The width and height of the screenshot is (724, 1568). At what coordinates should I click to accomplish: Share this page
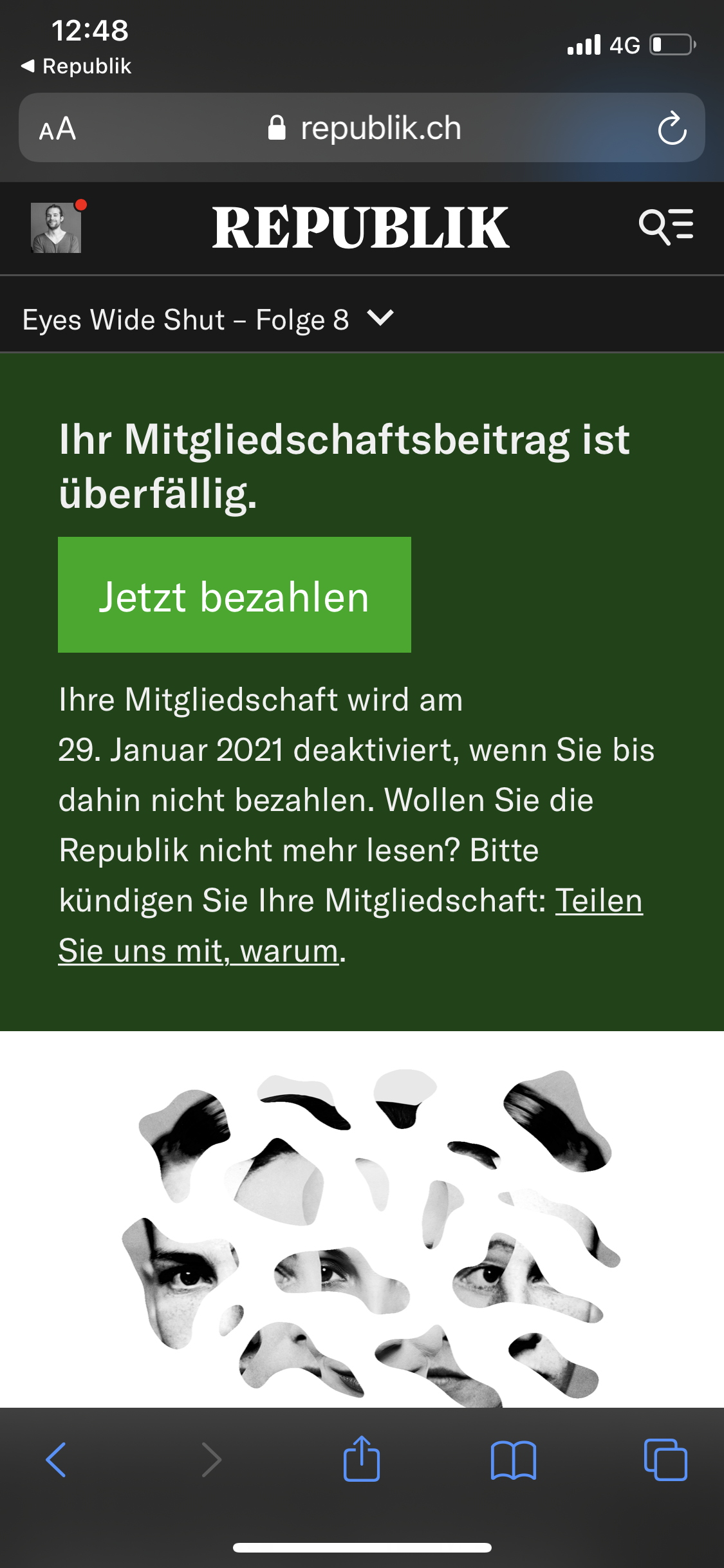[x=362, y=1459]
